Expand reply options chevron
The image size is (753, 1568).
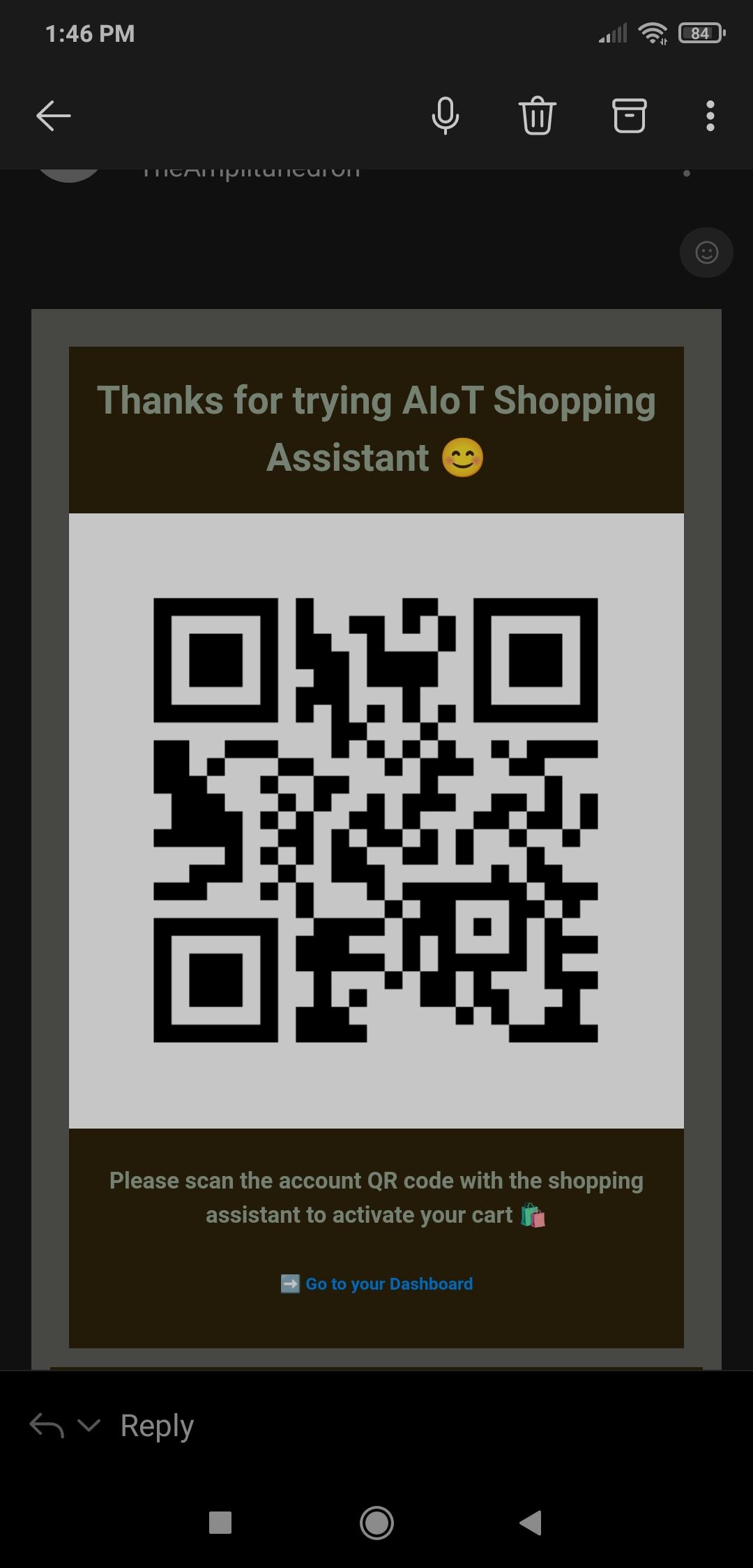pos(89,1425)
